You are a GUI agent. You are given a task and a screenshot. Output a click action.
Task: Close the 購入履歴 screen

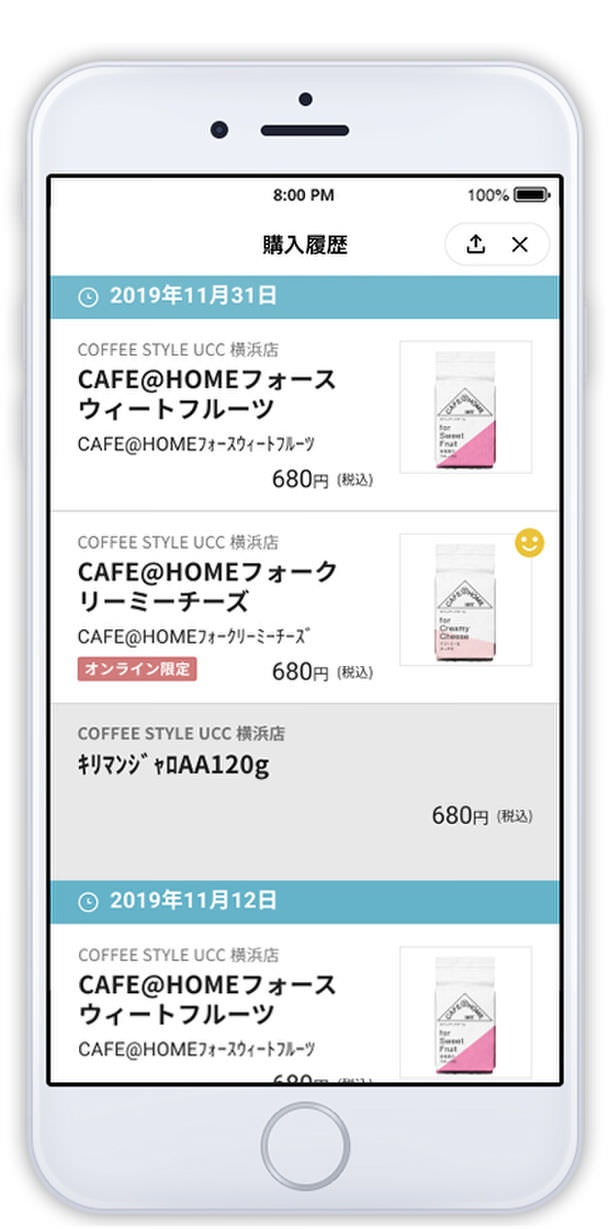[520, 244]
